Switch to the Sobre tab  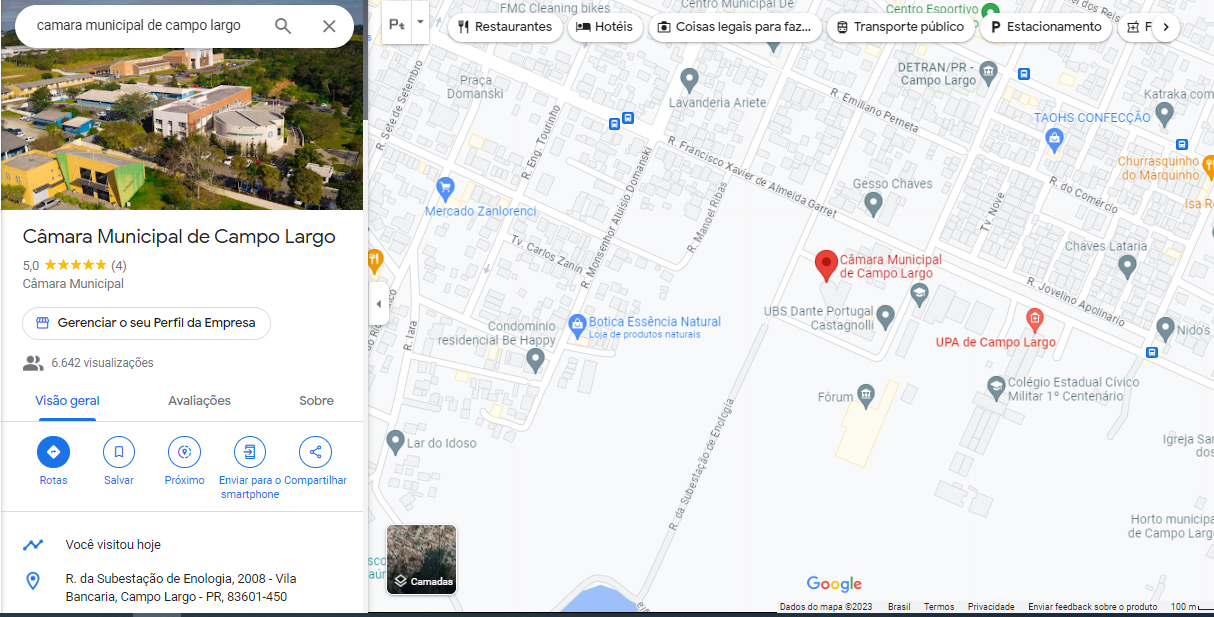[x=316, y=401]
